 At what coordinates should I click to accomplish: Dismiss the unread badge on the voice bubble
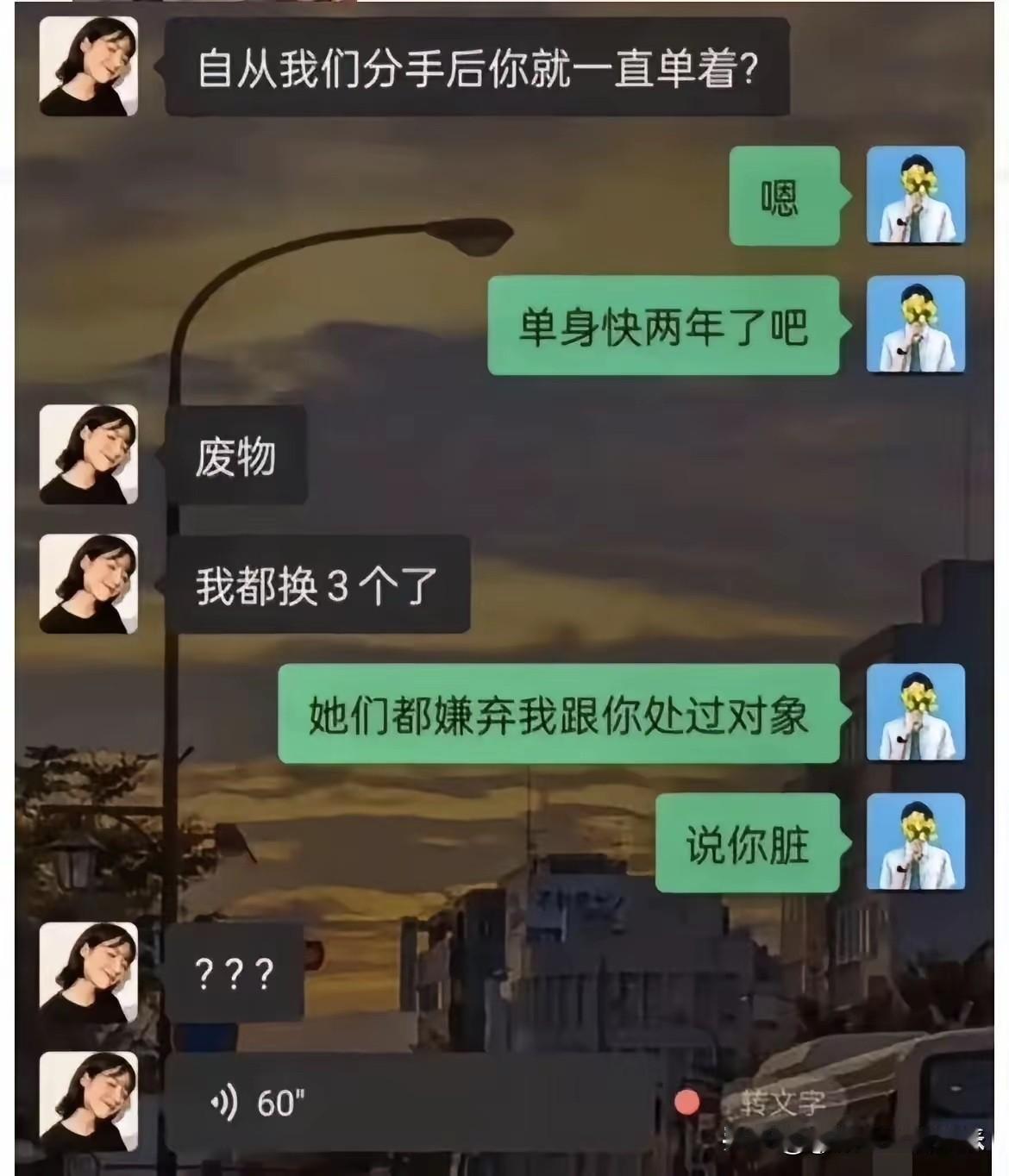[688, 1102]
